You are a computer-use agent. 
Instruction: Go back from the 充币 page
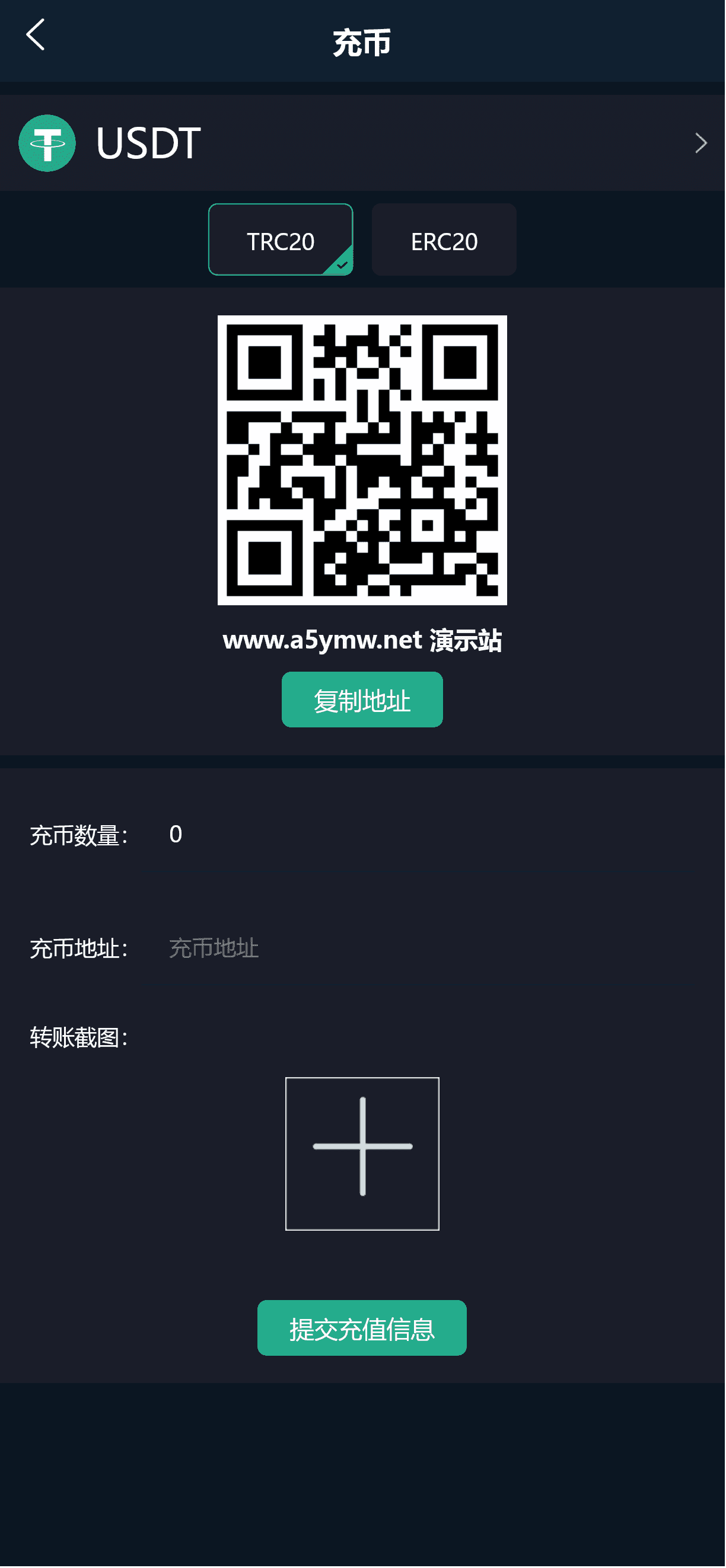tap(36, 35)
